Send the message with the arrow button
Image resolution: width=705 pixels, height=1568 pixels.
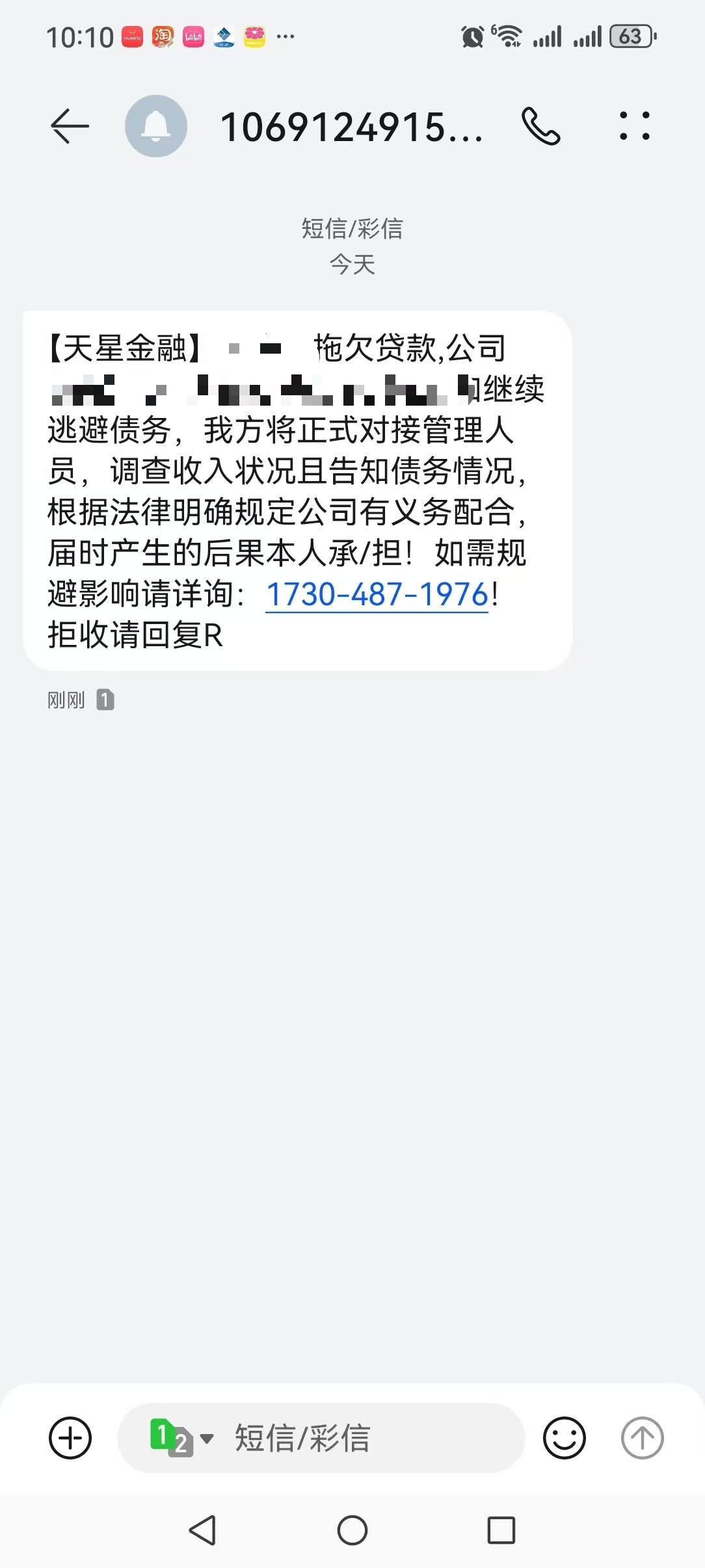(x=643, y=1437)
